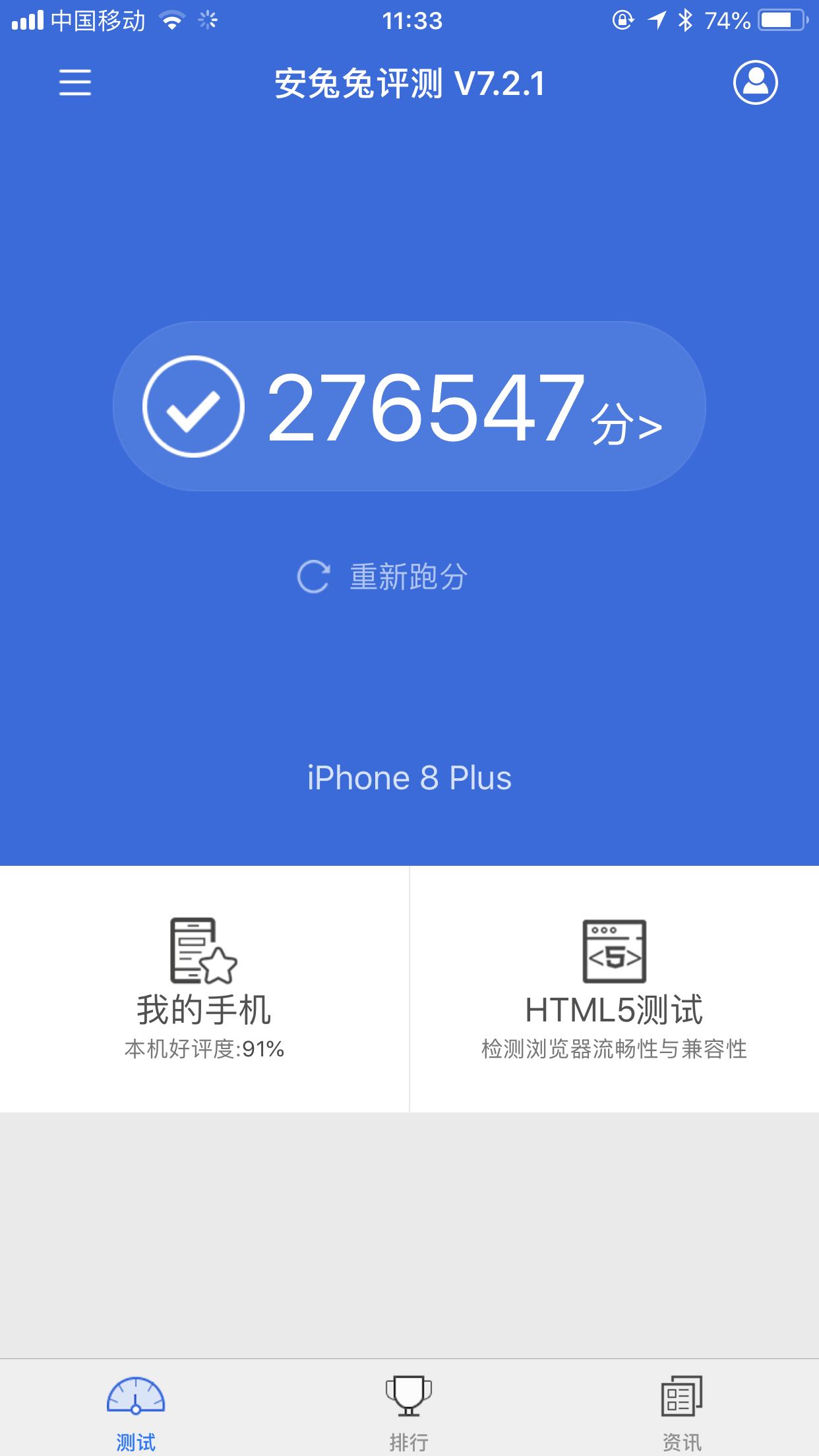This screenshot has height=1456, width=819.
Task: Select the 测试 tab
Action: [136, 1407]
